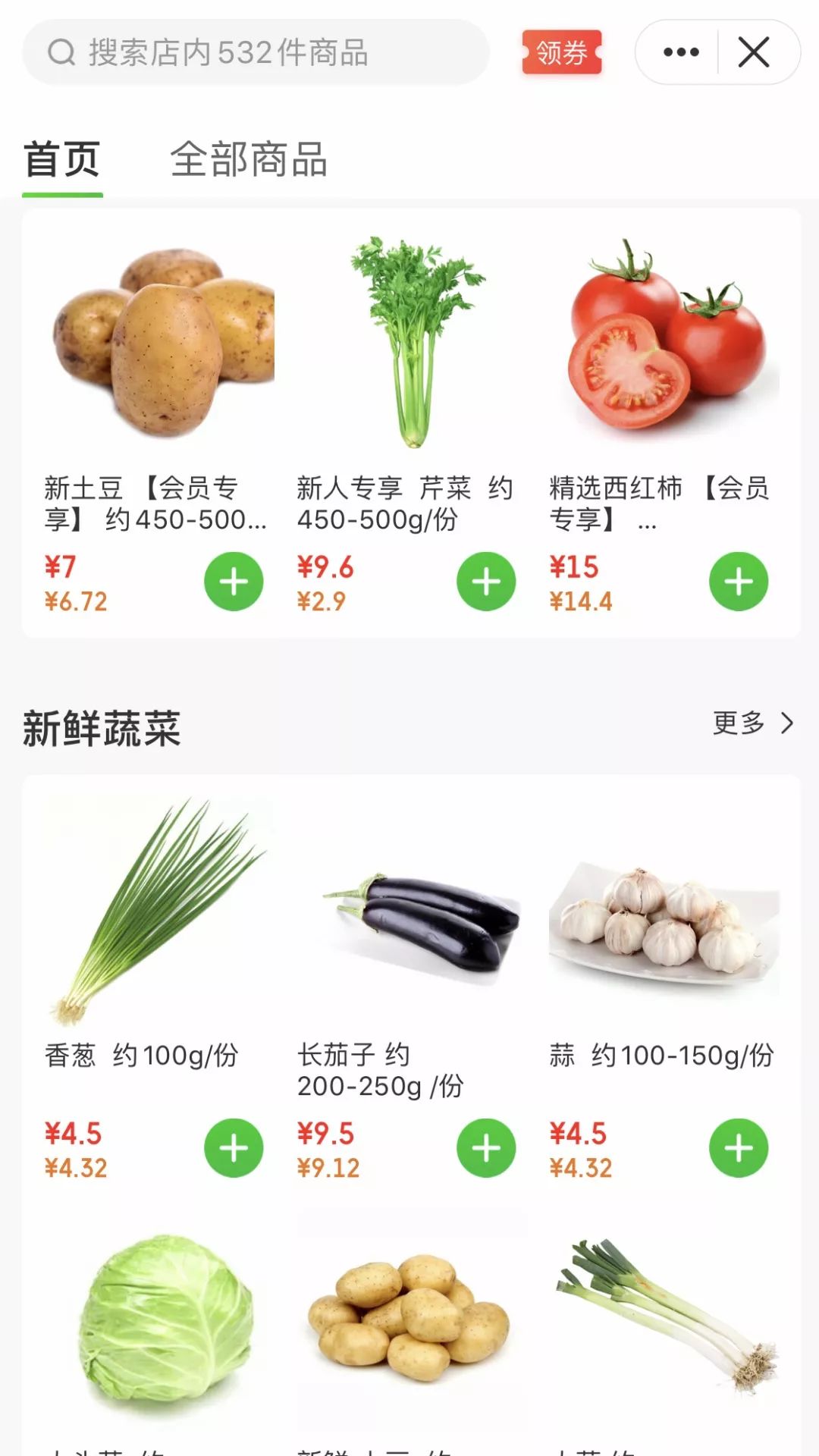The height and width of the screenshot is (1456, 819).
Task: Tap the green plus icon for 新土豆 potatoes
Action: click(233, 580)
